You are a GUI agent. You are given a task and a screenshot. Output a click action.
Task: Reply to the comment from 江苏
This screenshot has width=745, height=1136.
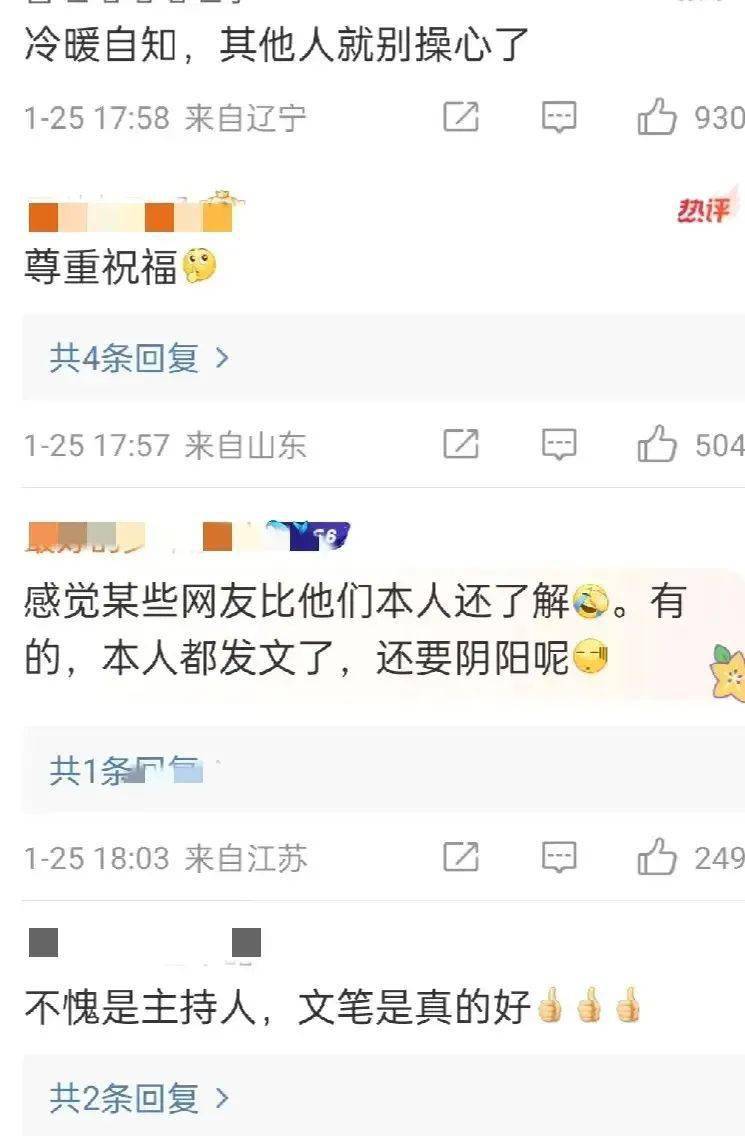click(559, 857)
